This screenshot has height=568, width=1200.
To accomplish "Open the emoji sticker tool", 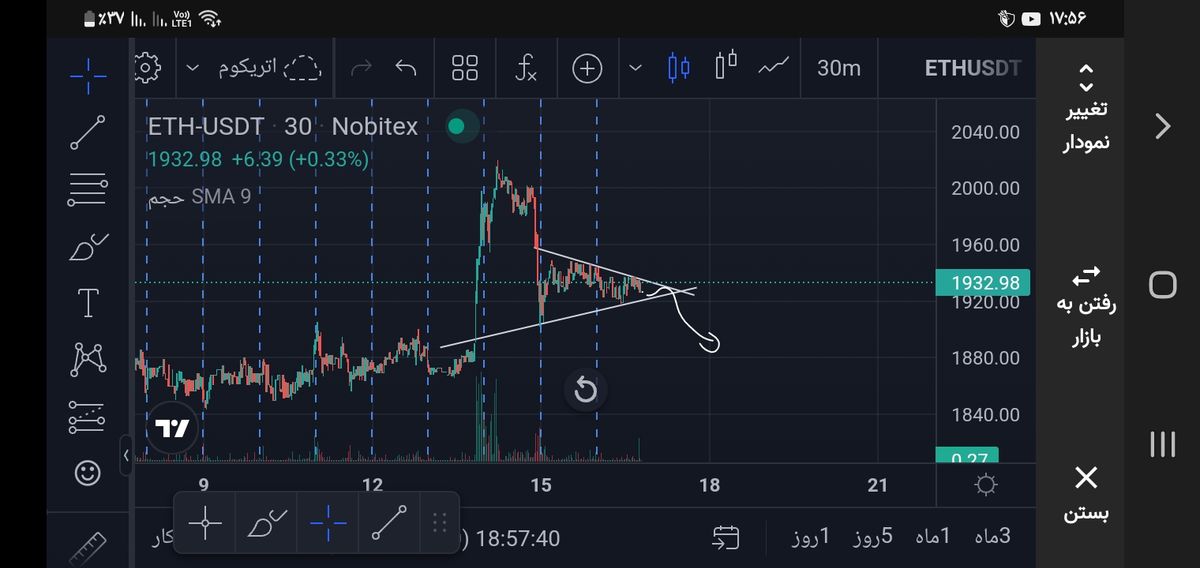I will click(x=88, y=473).
